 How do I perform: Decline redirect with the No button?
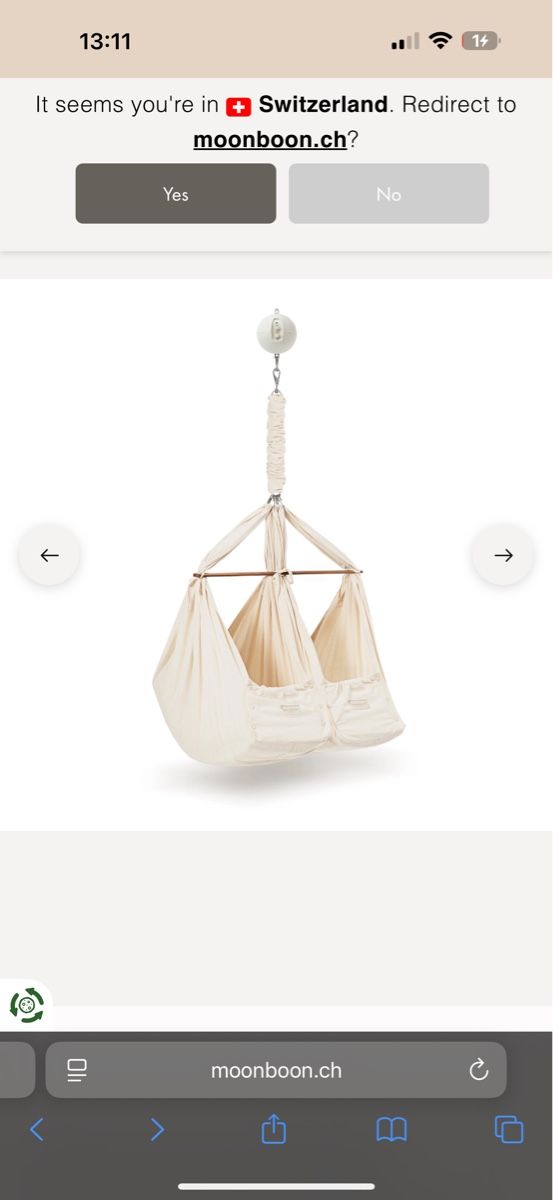point(389,194)
